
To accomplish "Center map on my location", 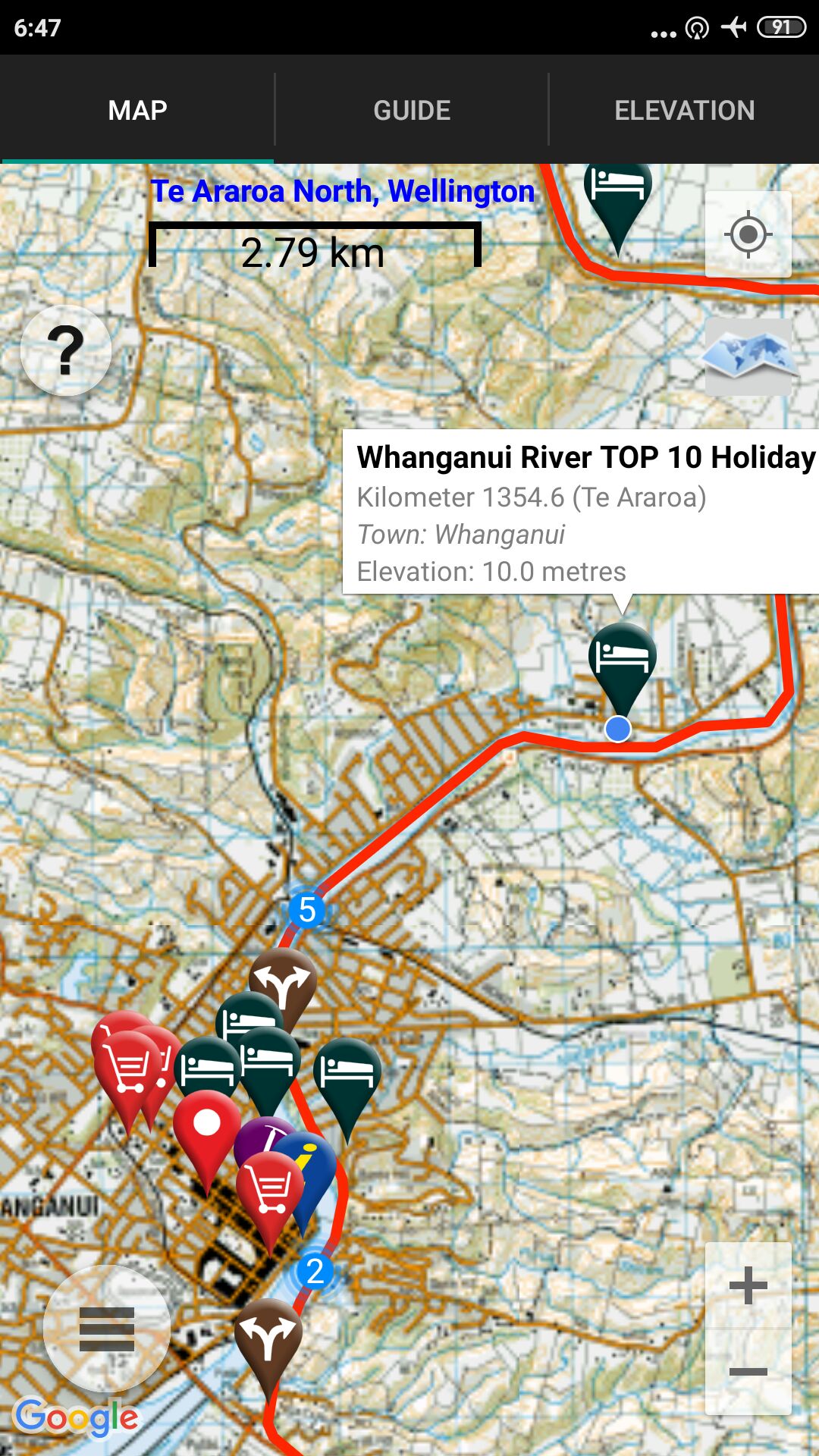I will (x=748, y=234).
